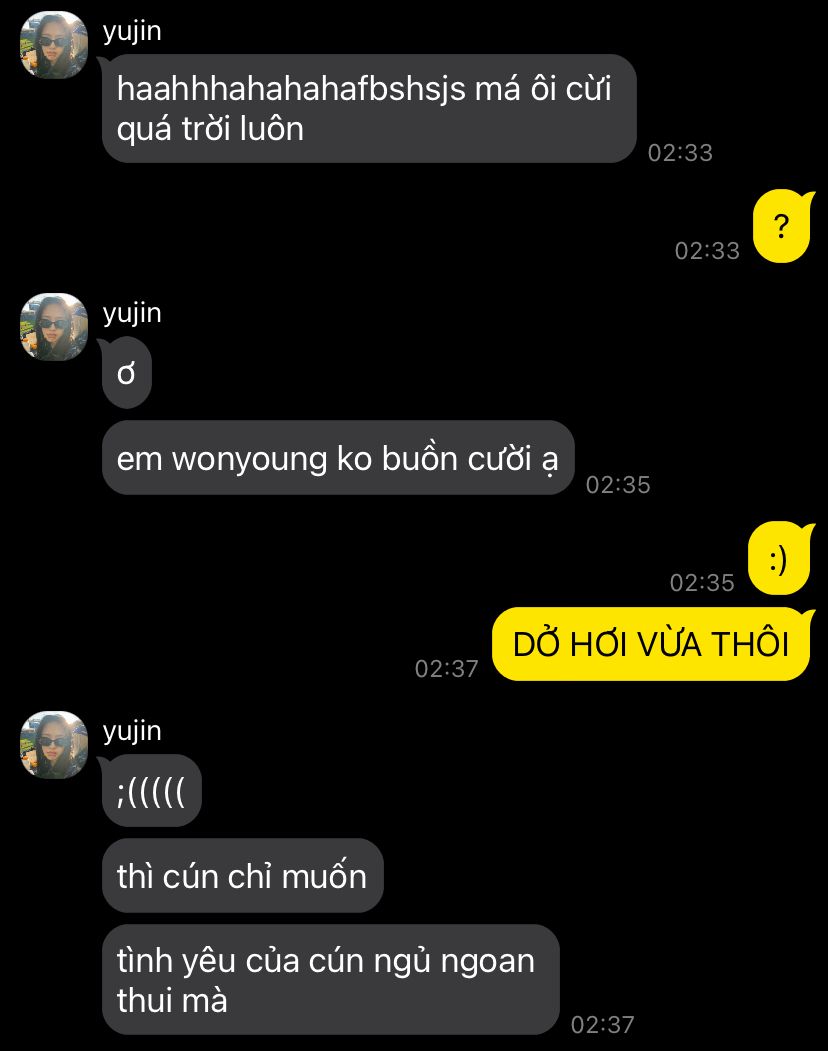The image size is (828, 1051).
Task: Tap yujin's profile photo above the "ơ" message
Action: [x=54, y=326]
